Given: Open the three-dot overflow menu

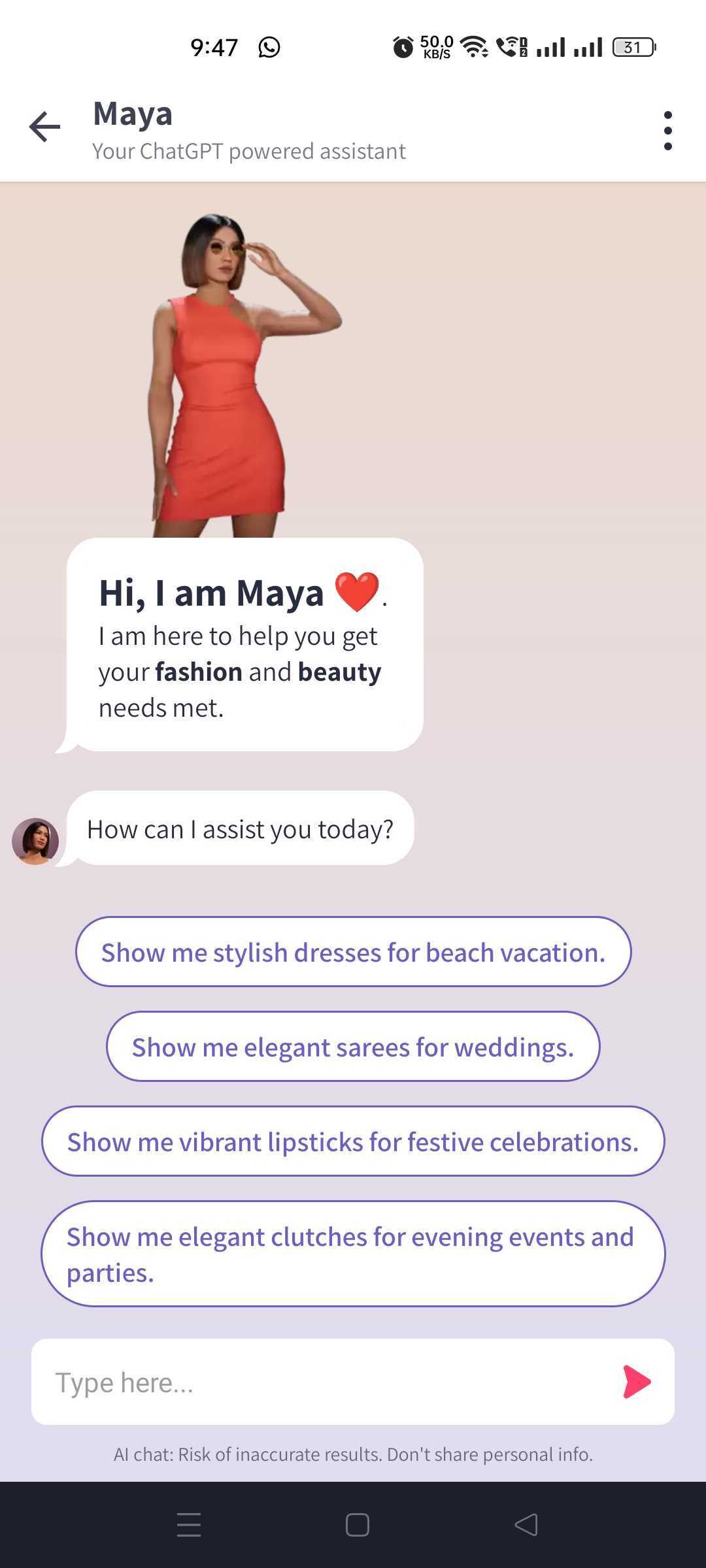Looking at the screenshot, I should tap(667, 129).
